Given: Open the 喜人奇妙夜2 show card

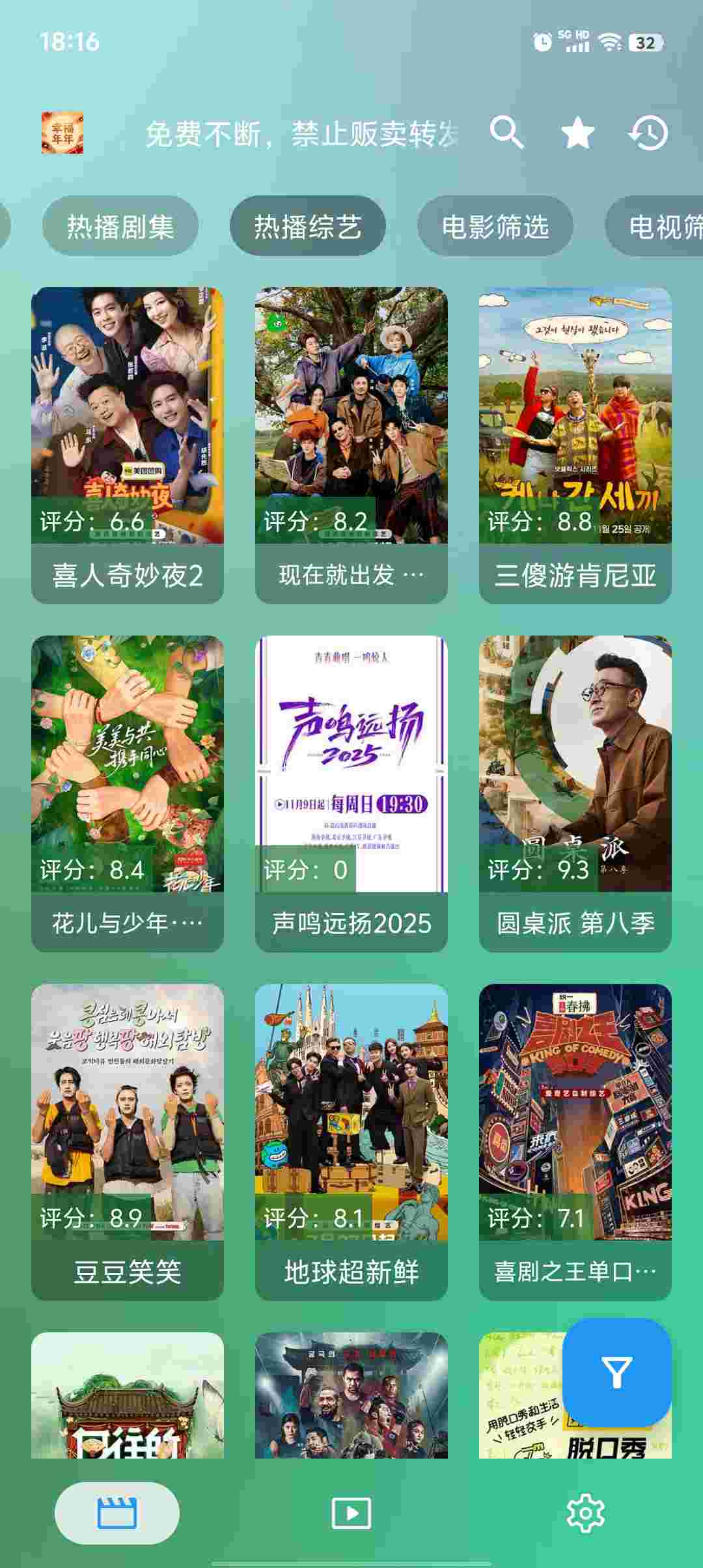Looking at the screenshot, I should (x=128, y=445).
